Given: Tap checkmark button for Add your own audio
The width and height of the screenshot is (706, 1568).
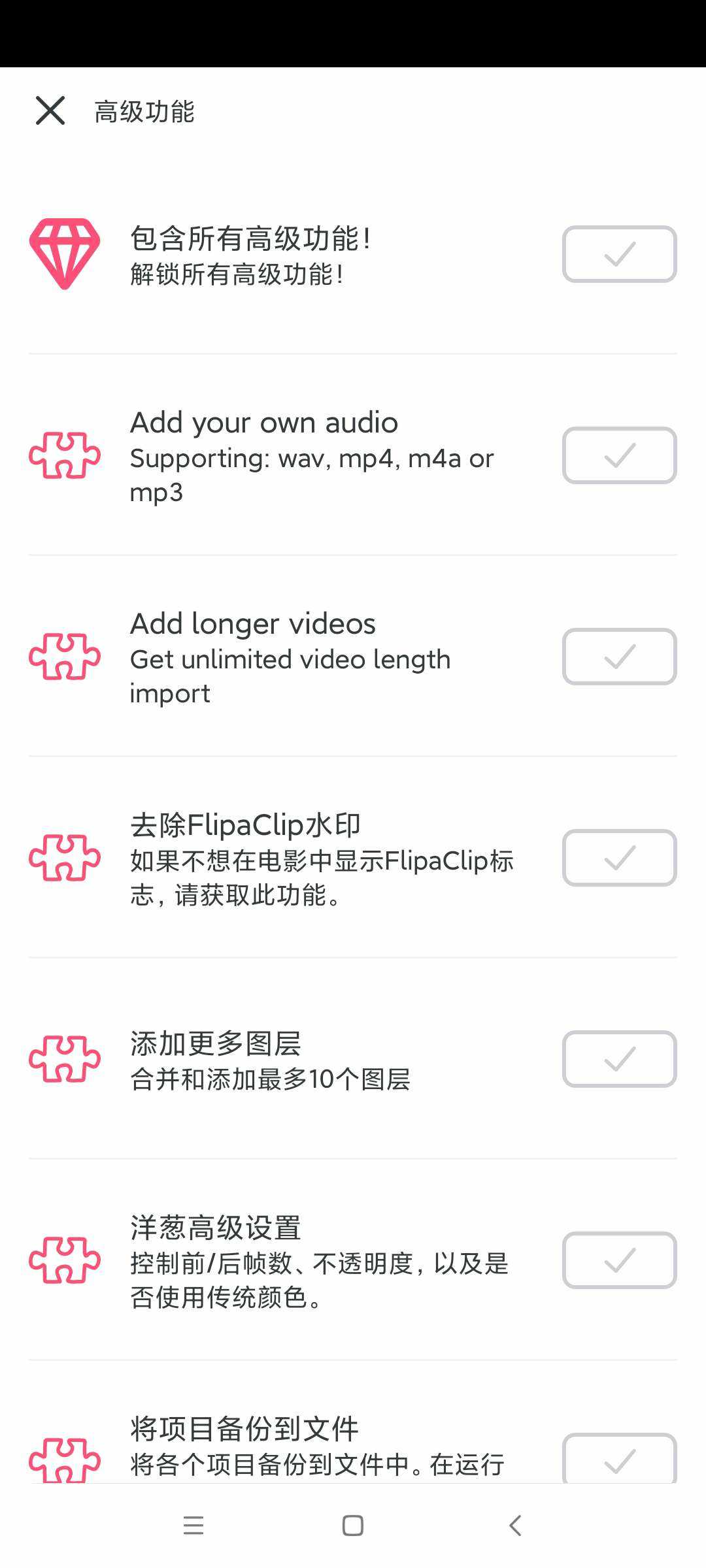Looking at the screenshot, I should coord(619,455).
